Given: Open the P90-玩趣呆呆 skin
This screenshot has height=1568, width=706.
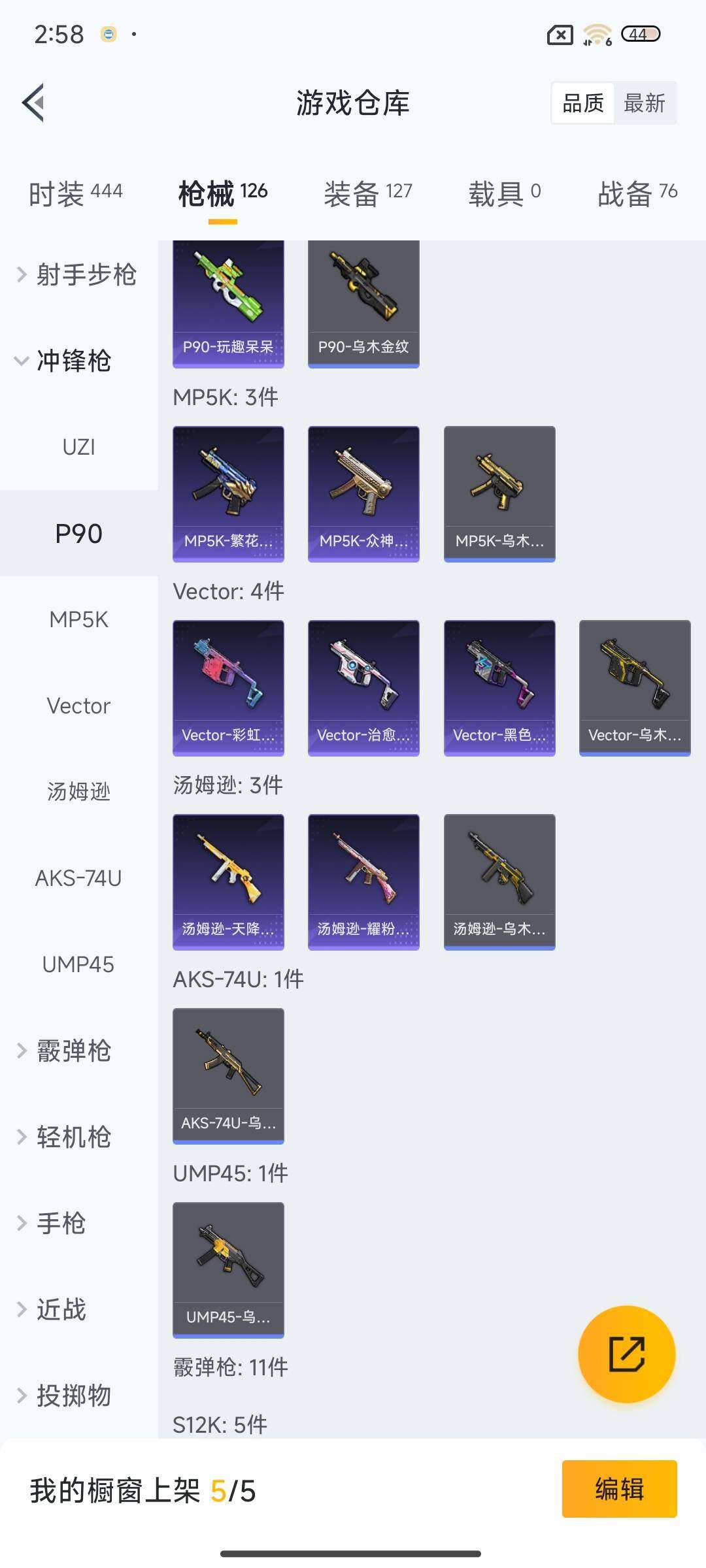Looking at the screenshot, I should pyautogui.click(x=228, y=303).
